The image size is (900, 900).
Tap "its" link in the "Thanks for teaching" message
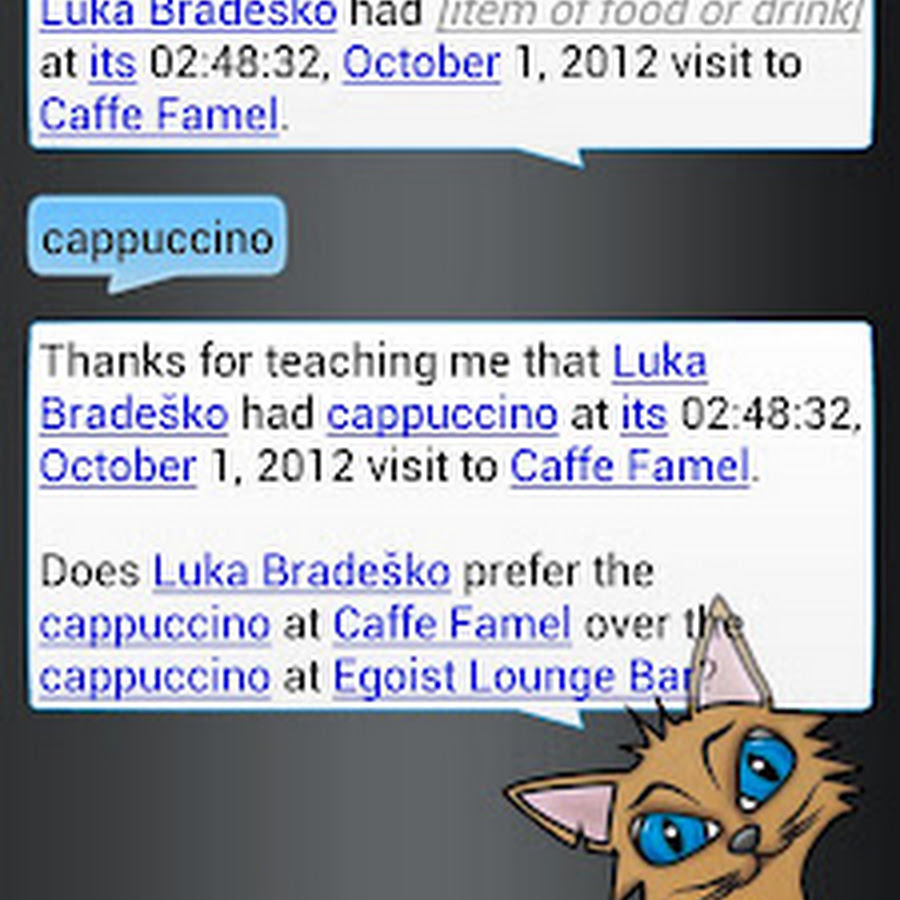click(x=644, y=415)
